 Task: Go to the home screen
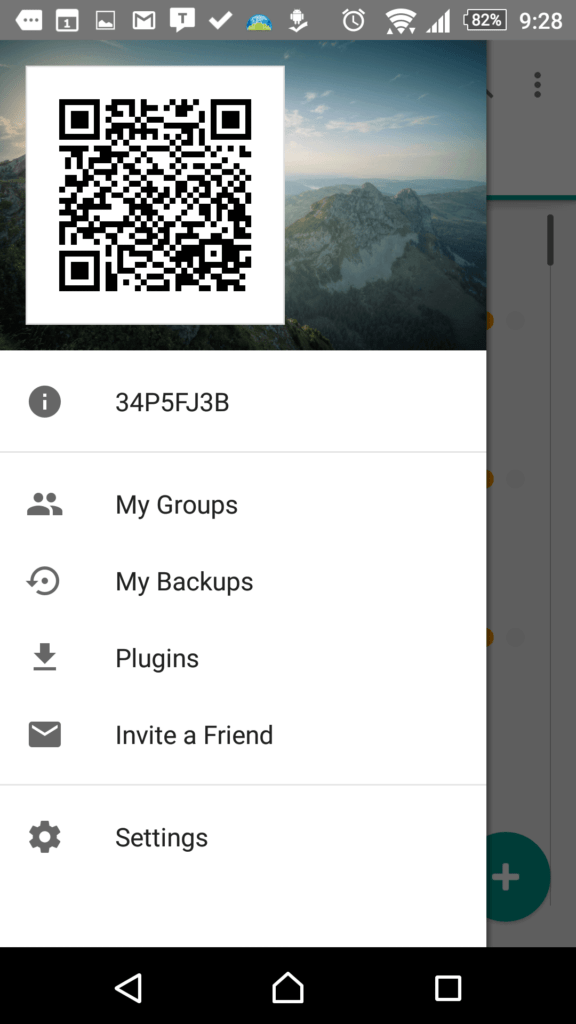[x=288, y=987]
